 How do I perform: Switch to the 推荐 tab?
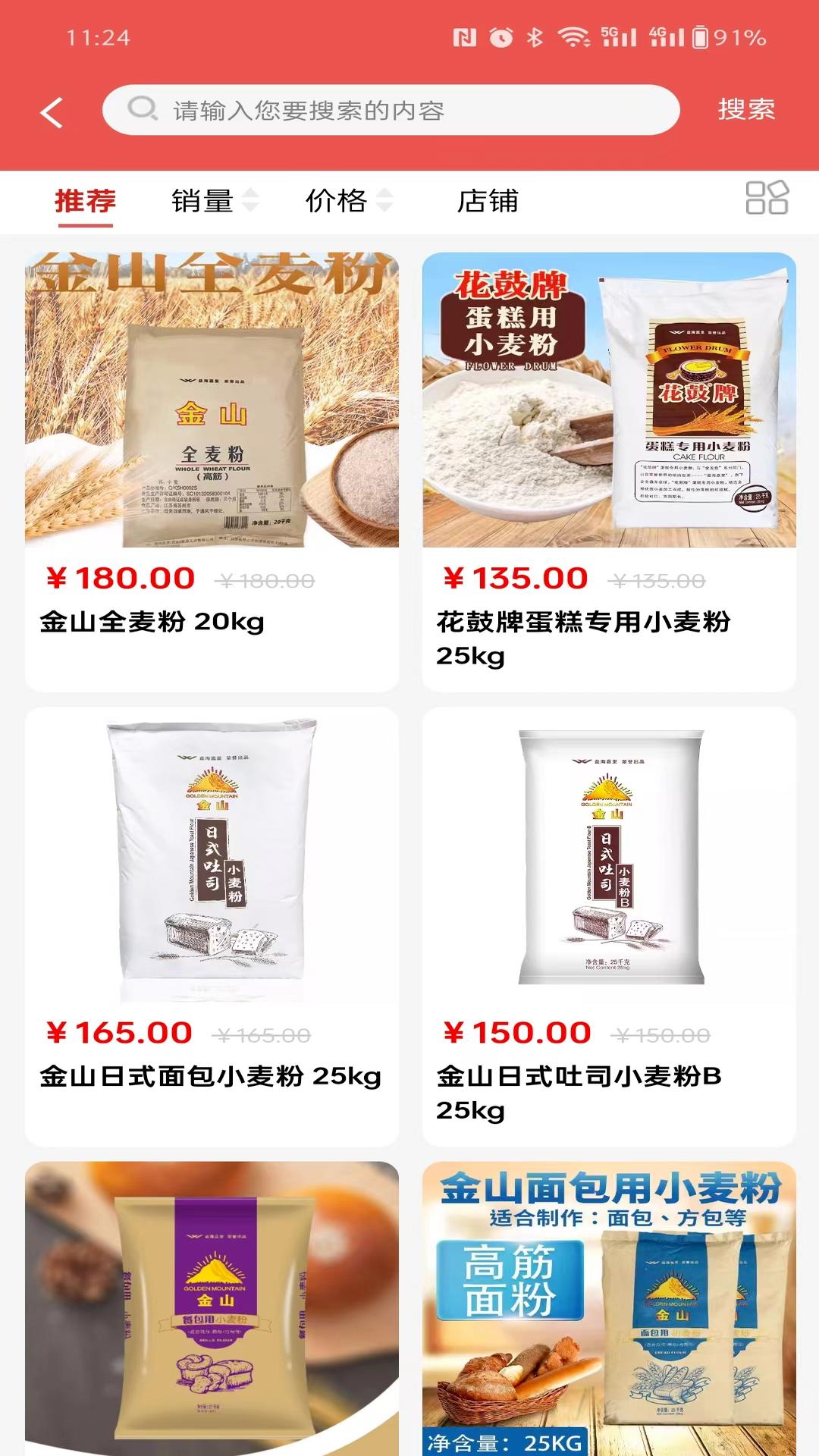click(x=85, y=201)
